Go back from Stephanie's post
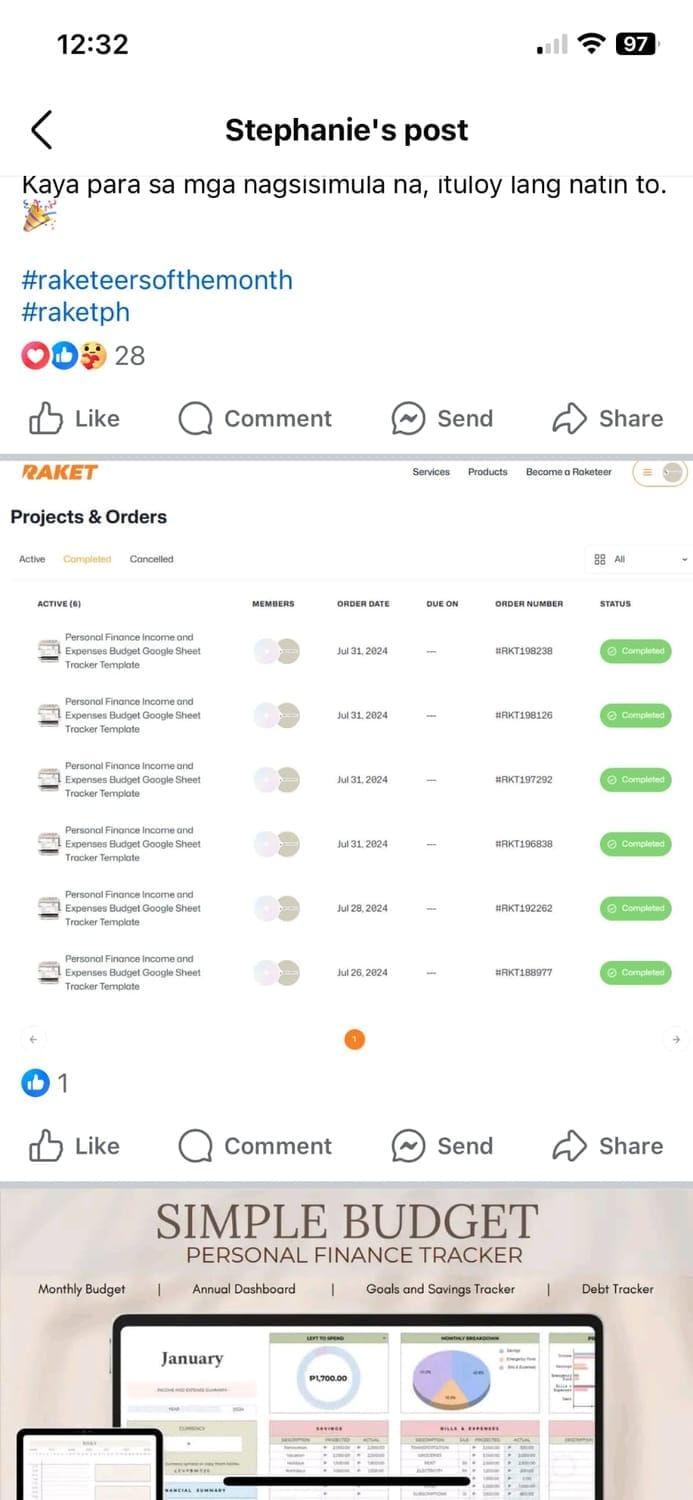Screen dimensions: 693x1500 [x=41, y=130]
